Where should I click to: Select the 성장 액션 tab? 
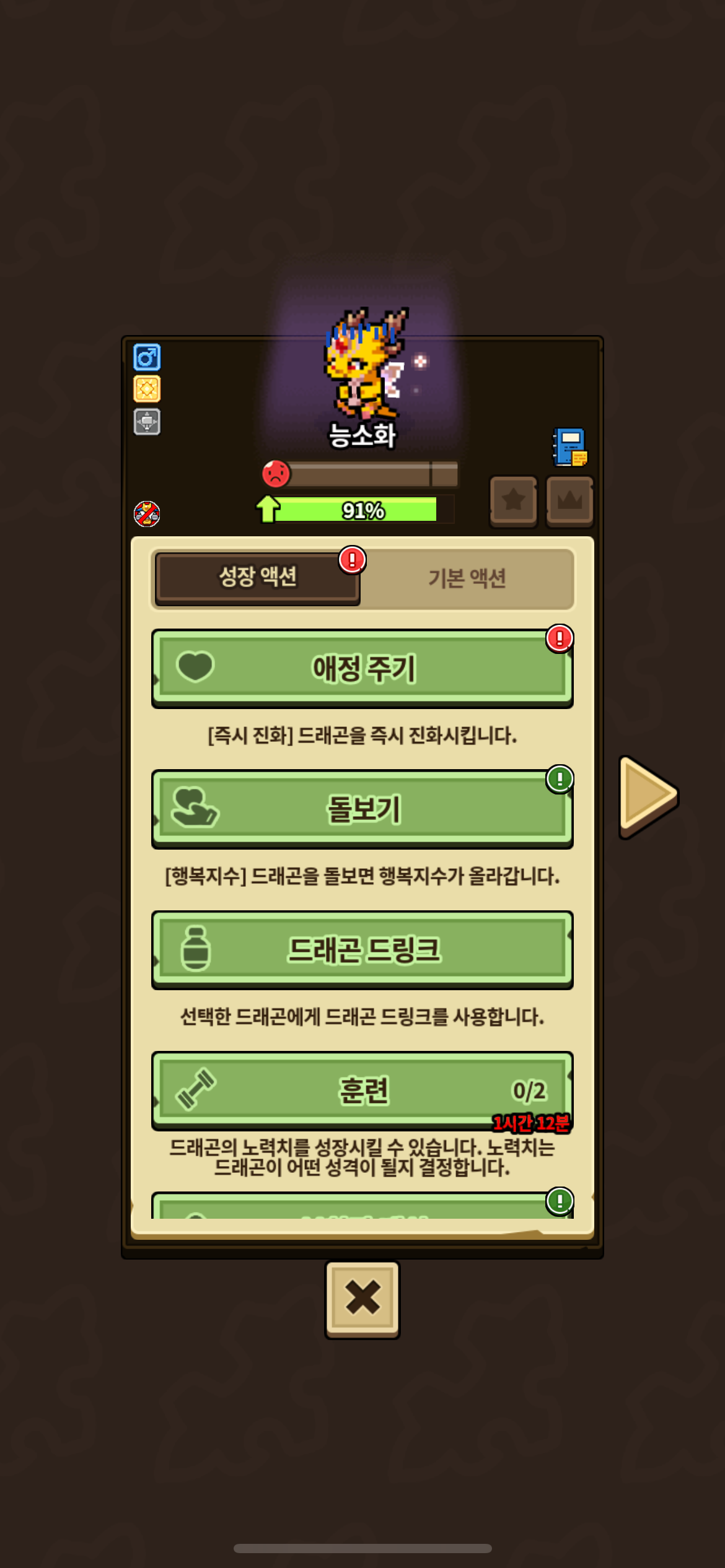[x=258, y=577]
